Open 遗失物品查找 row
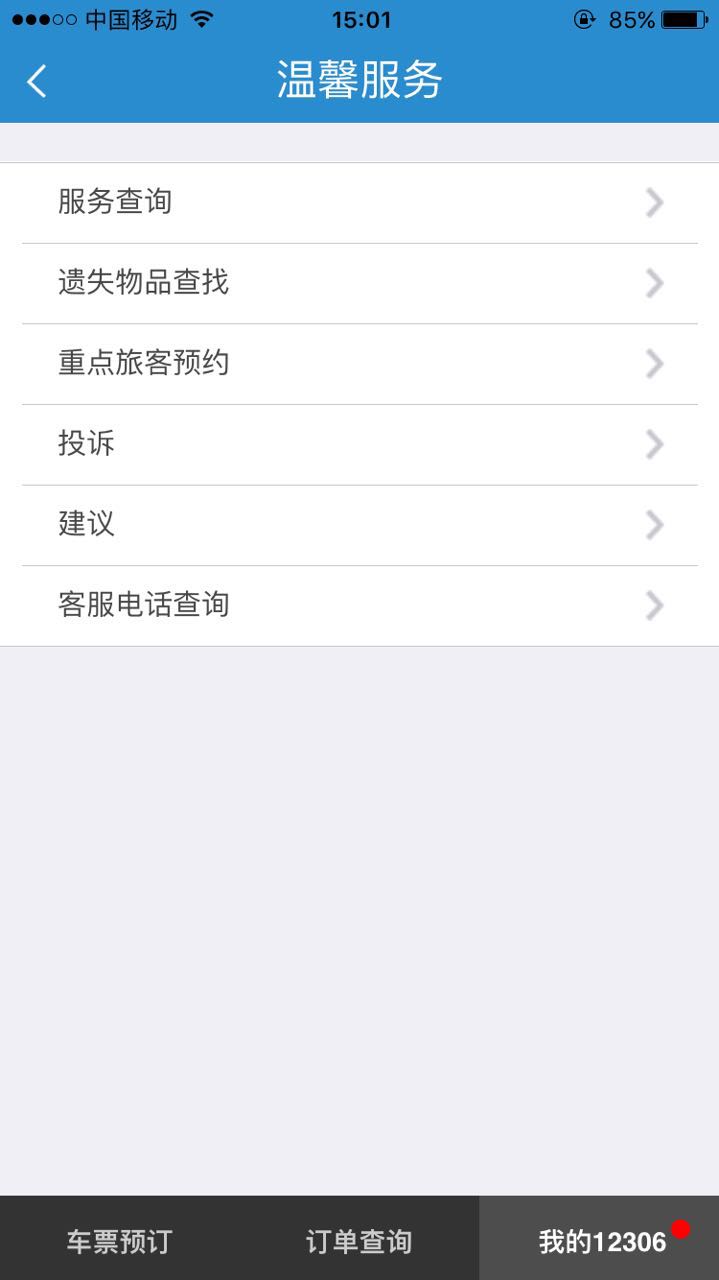This screenshot has width=719, height=1280. pos(359,283)
